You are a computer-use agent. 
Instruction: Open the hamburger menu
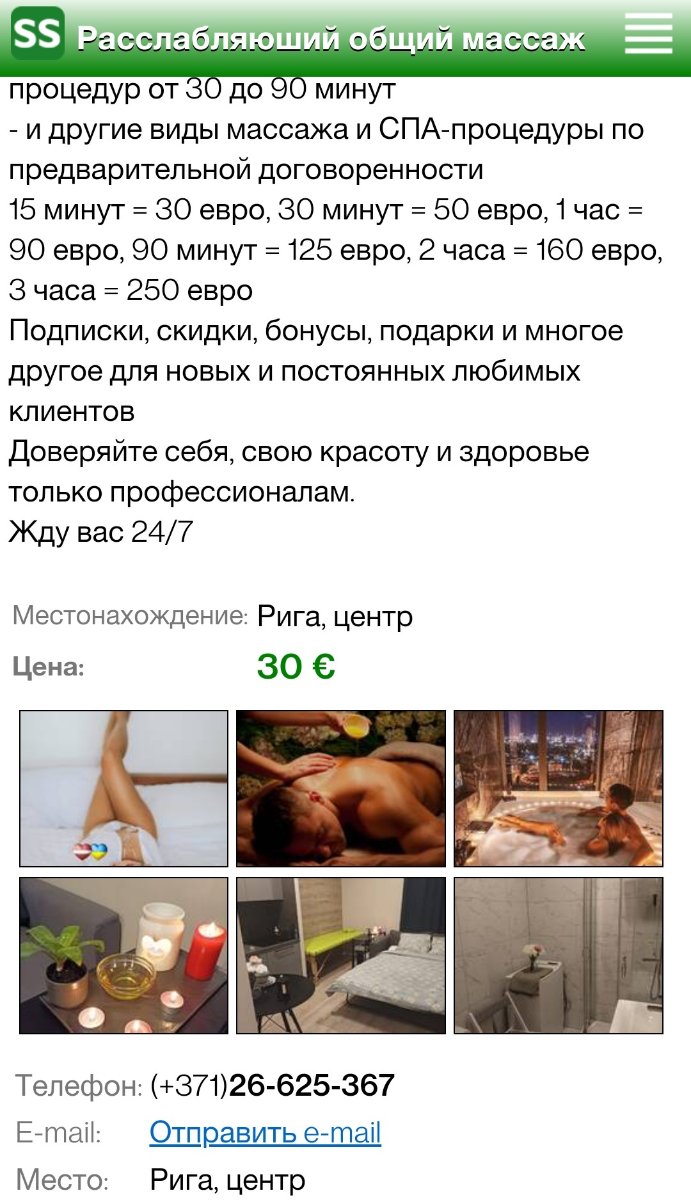pyautogui.click(x=648, y=35)
